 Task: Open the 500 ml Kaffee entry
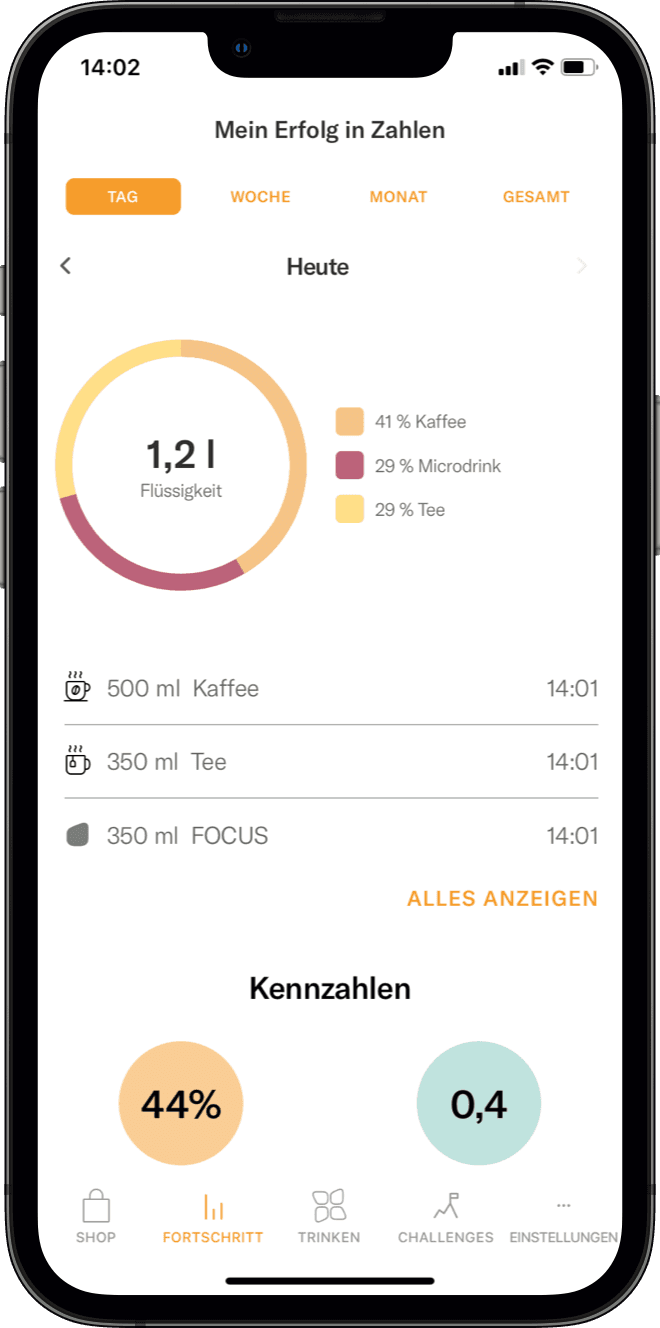click(330, 689)
